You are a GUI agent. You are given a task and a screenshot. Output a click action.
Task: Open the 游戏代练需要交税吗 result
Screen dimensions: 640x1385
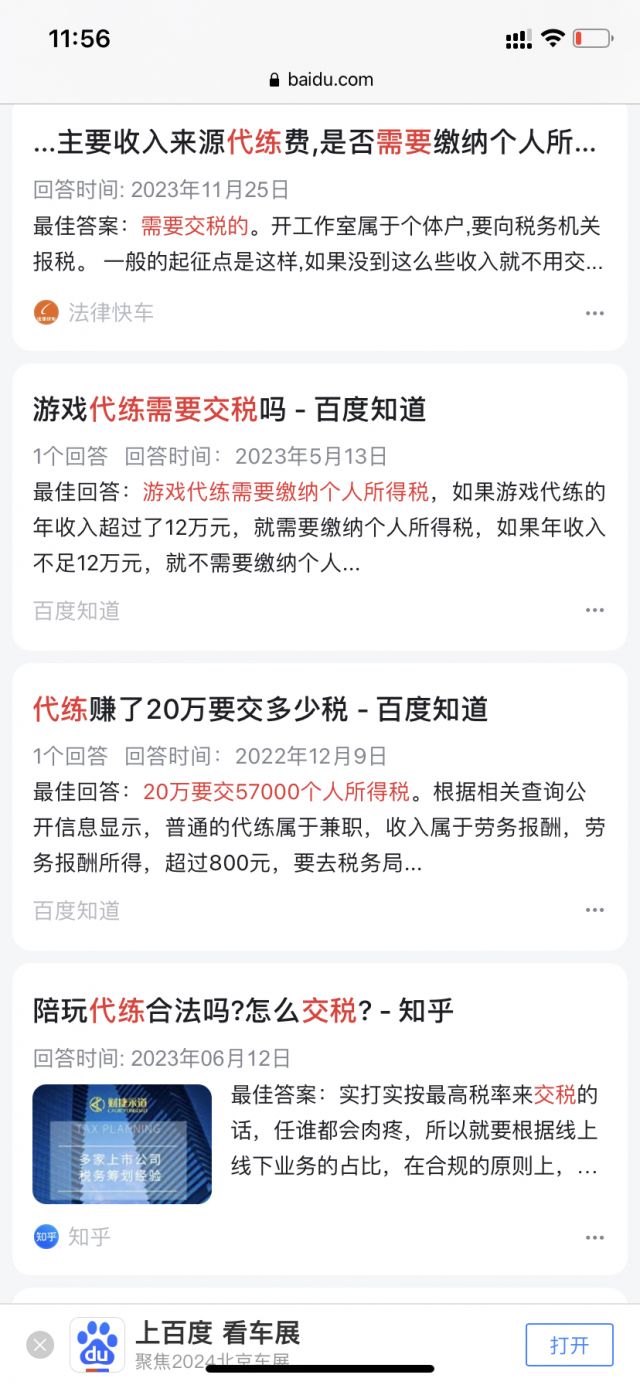[230, 409]
